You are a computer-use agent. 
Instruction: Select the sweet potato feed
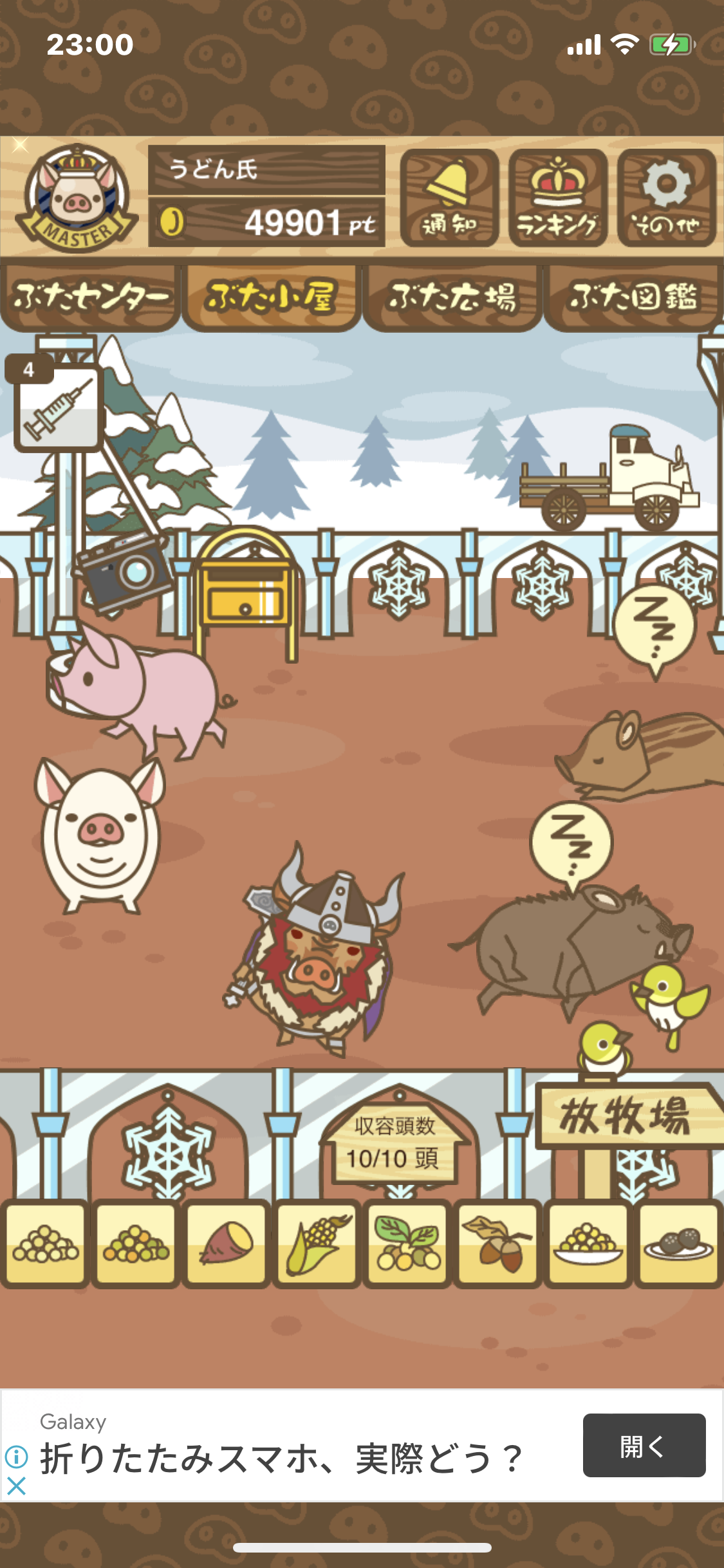pyautogui.click(x=226, y=1243)
